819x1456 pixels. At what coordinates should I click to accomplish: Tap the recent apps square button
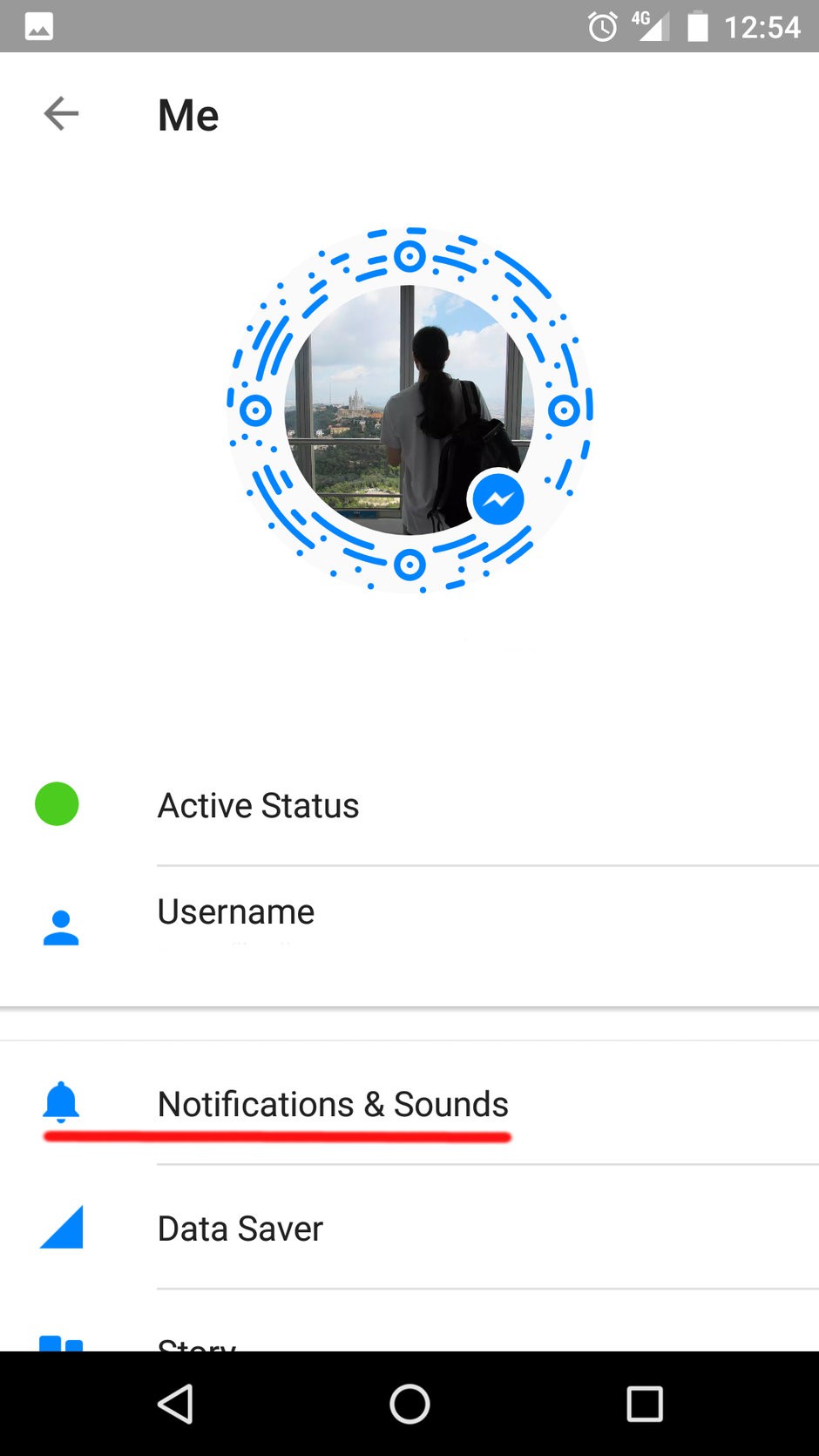pos(645,1404)
